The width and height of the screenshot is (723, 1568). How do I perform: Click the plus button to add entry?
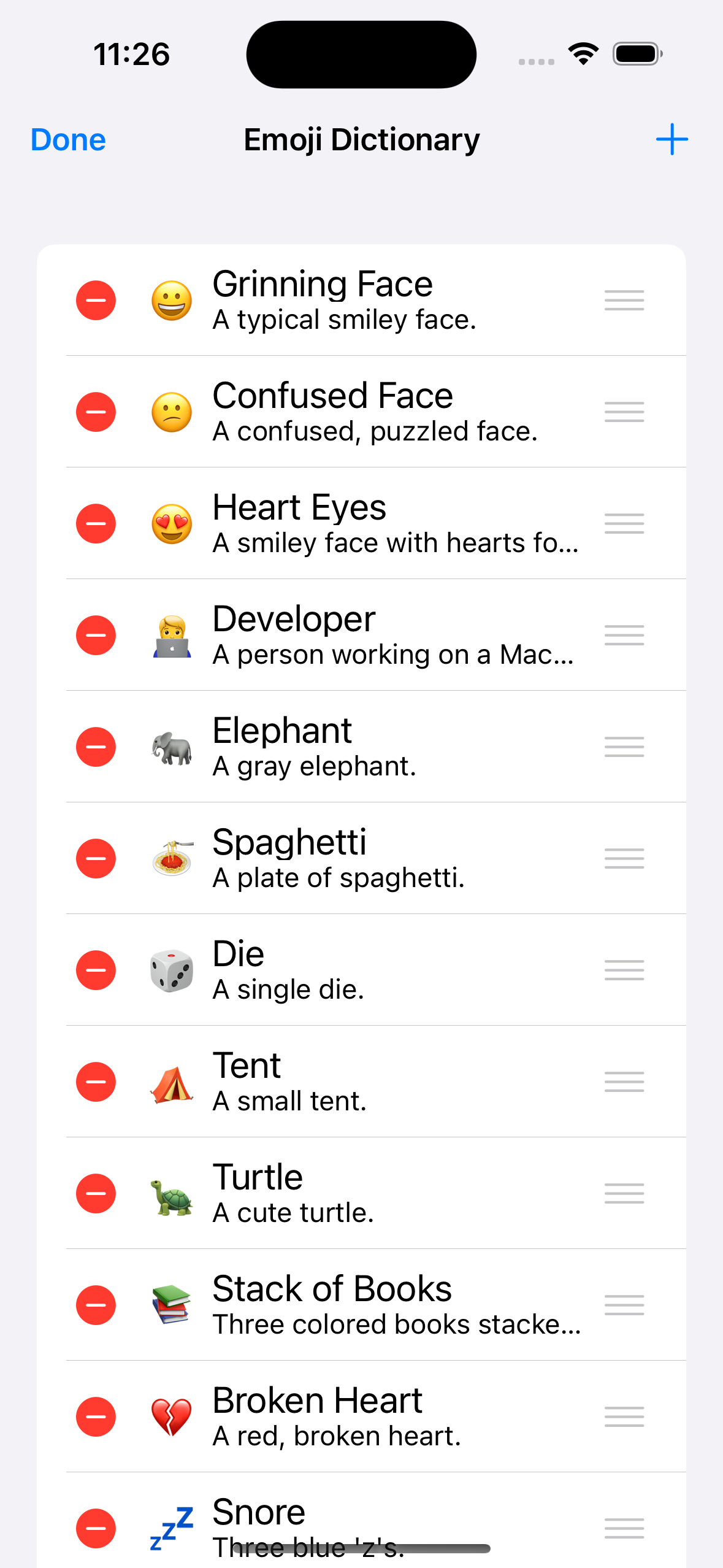click(671, 139)
